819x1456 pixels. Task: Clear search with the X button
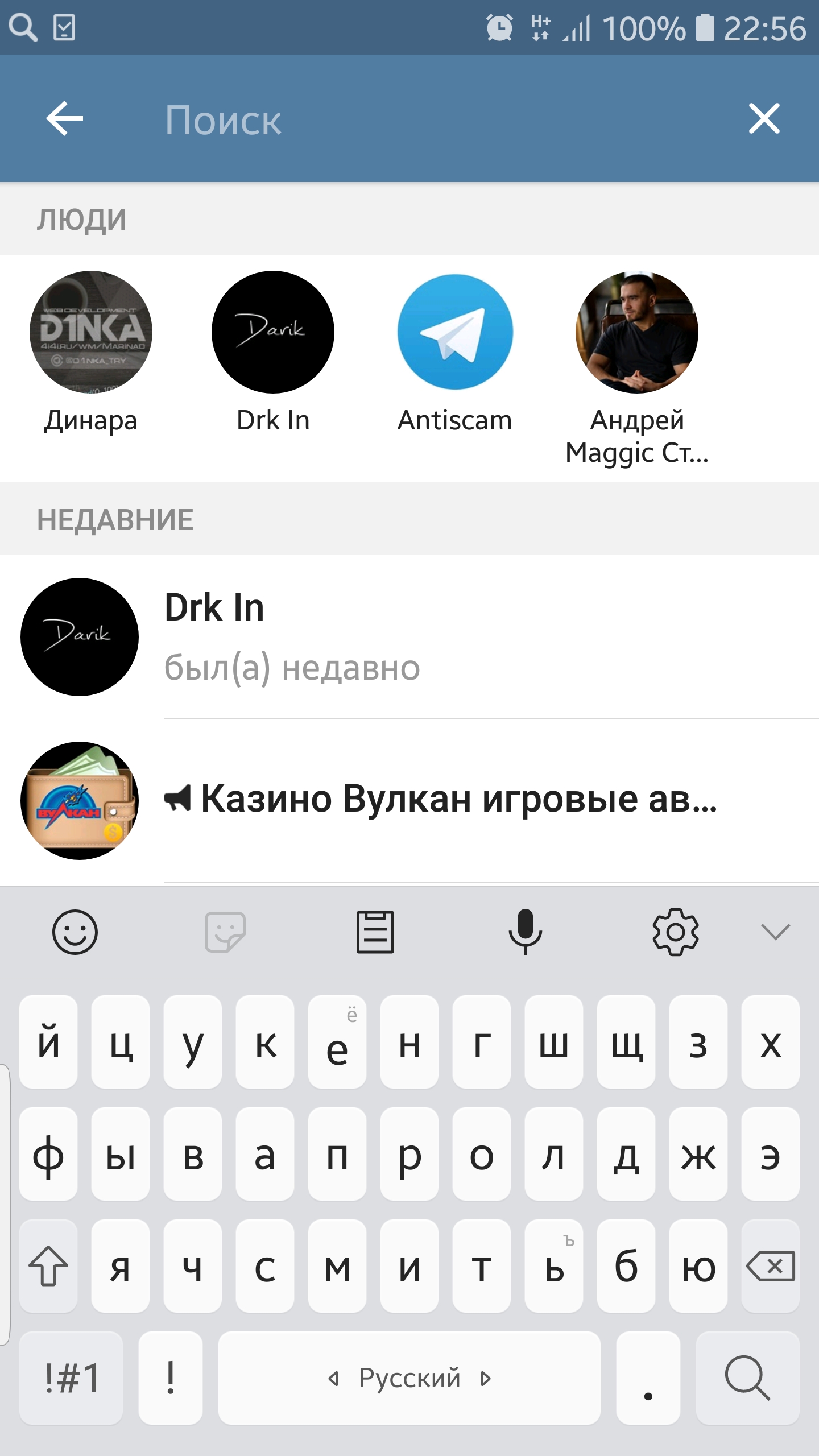coord(764,119)
